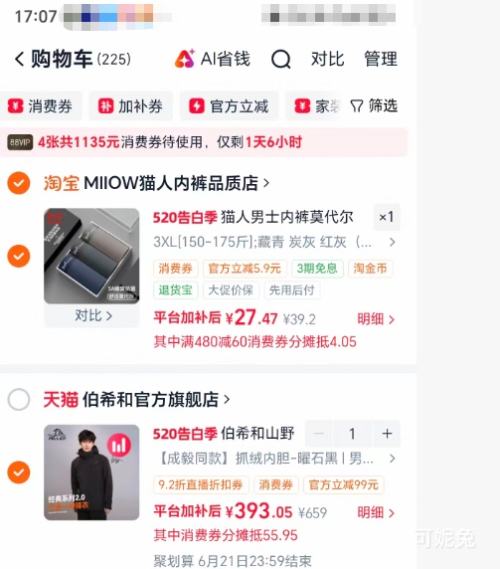This screenshot has height=569, width=500.
Task: Select the 加补券 filter chip
Action: pos(131,106)
